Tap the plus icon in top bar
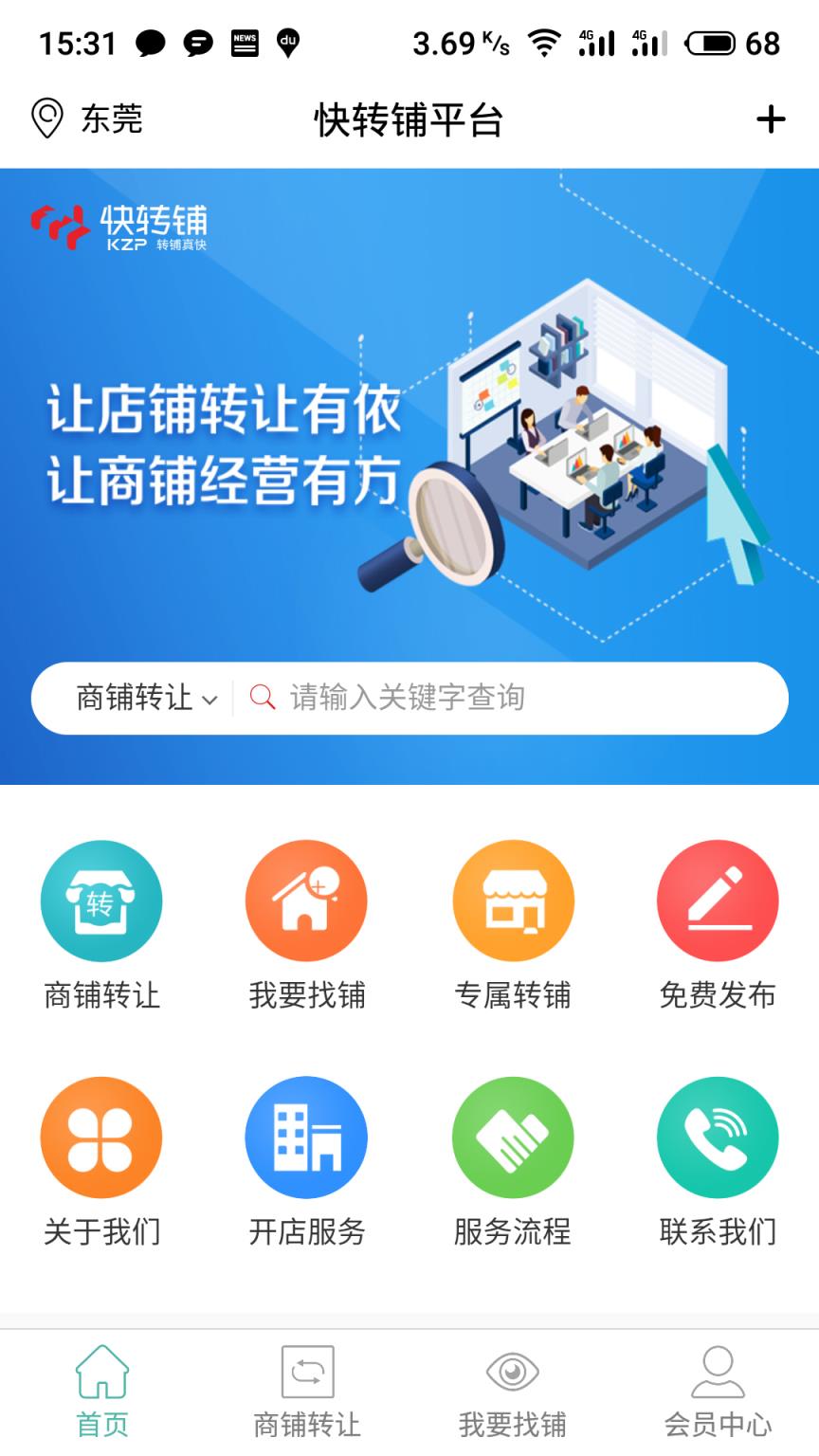Screen dimensions: 819x1456 (x=771, y=119)
